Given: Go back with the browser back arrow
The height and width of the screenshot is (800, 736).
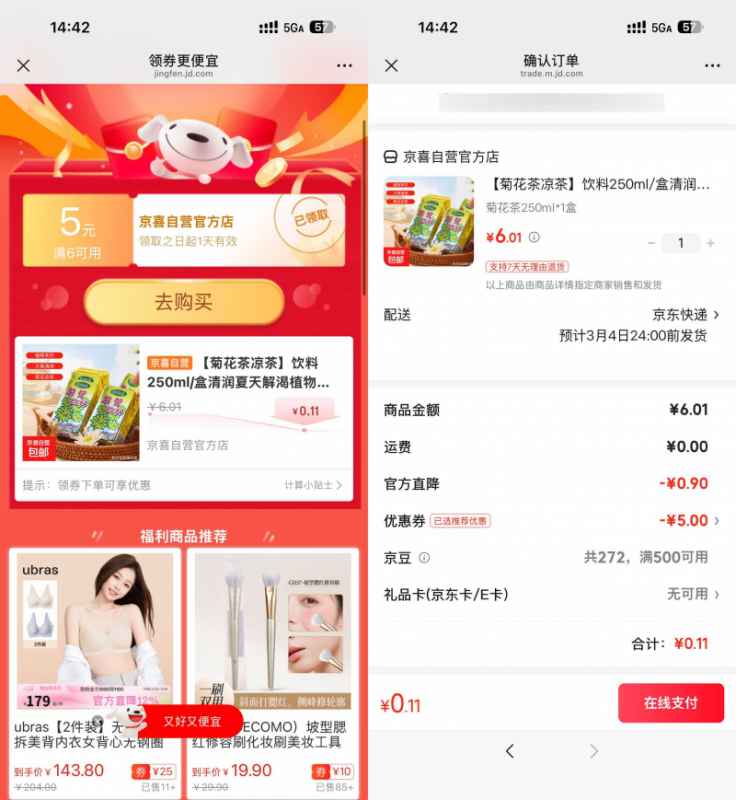Looking at the screenshot, I should coord(510,751).
